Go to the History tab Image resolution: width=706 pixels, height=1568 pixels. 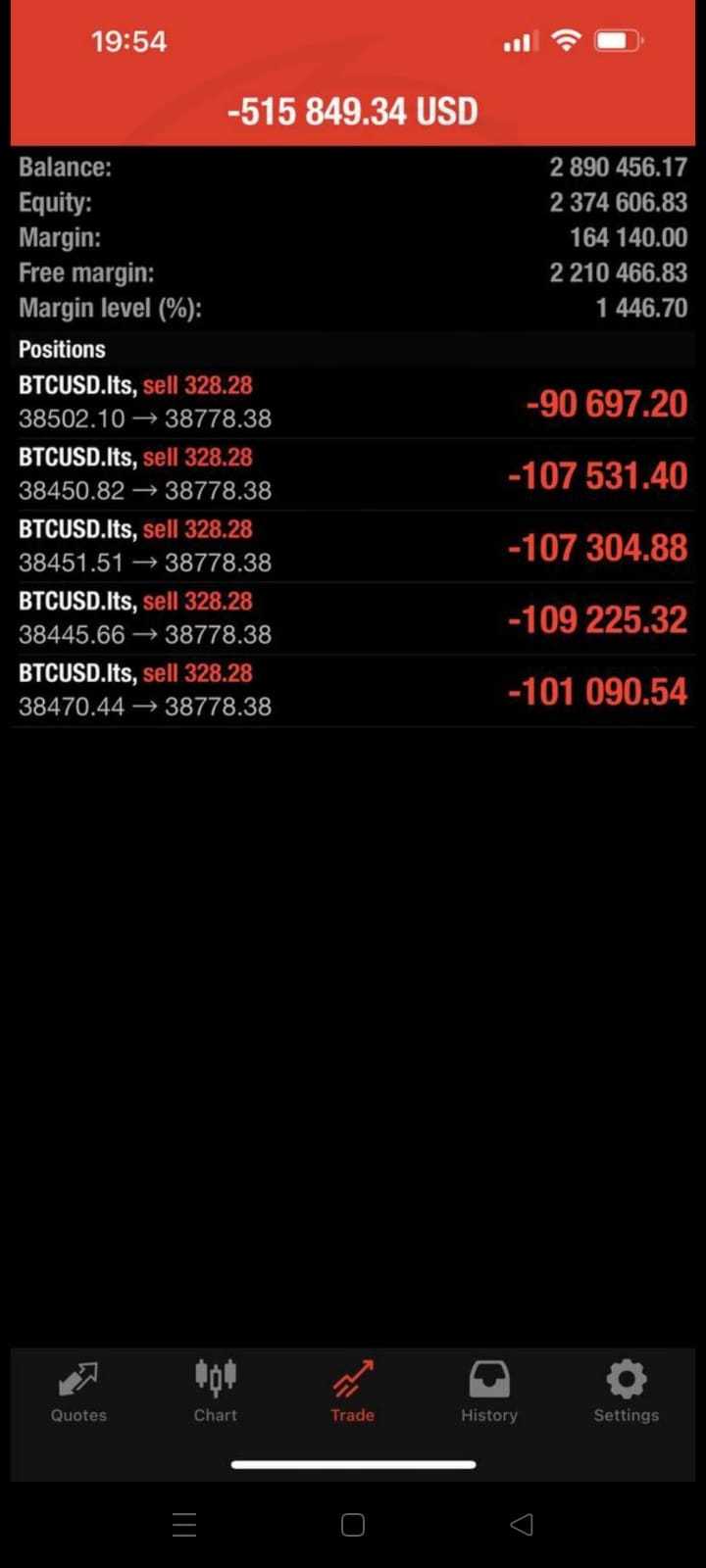tap(489, 1393)
